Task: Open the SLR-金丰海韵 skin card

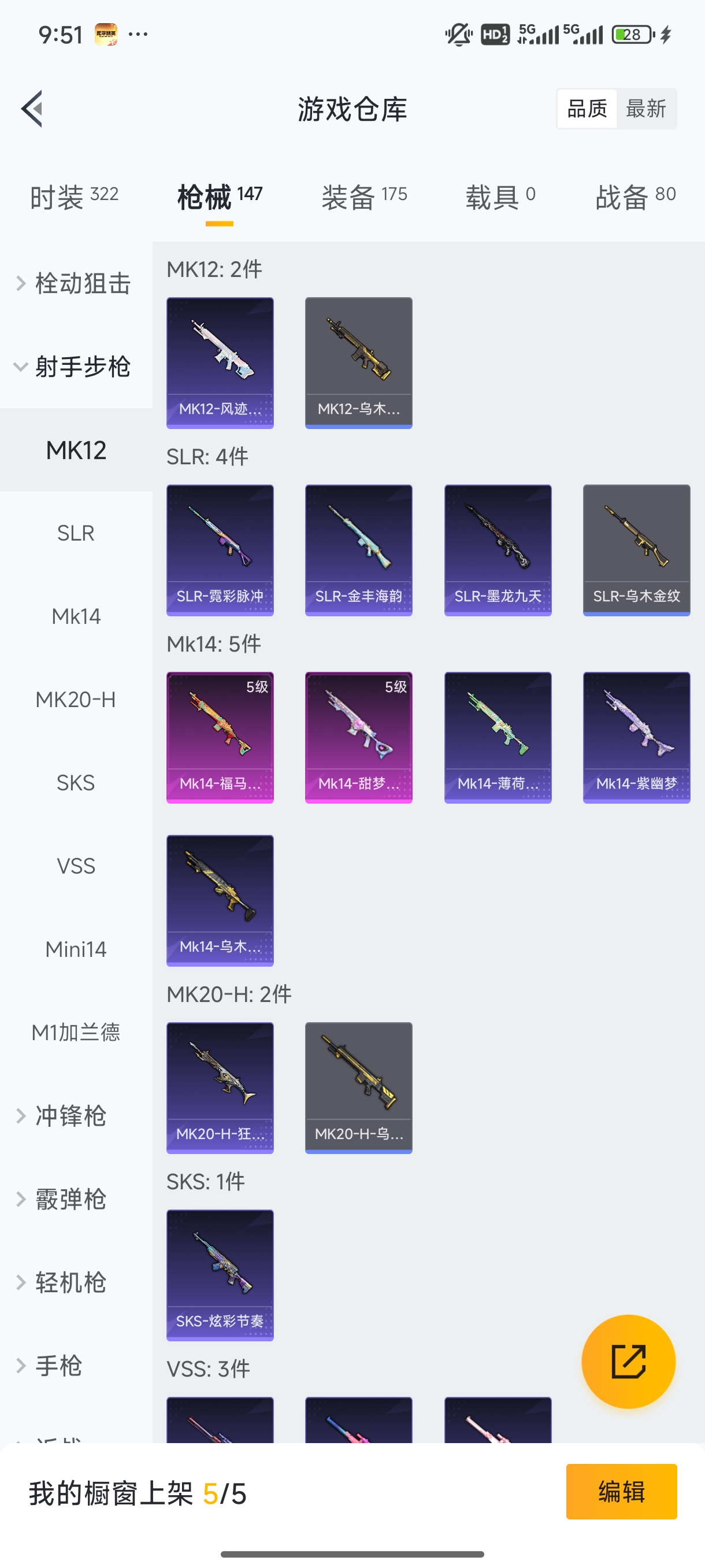Action: [358, 550]
